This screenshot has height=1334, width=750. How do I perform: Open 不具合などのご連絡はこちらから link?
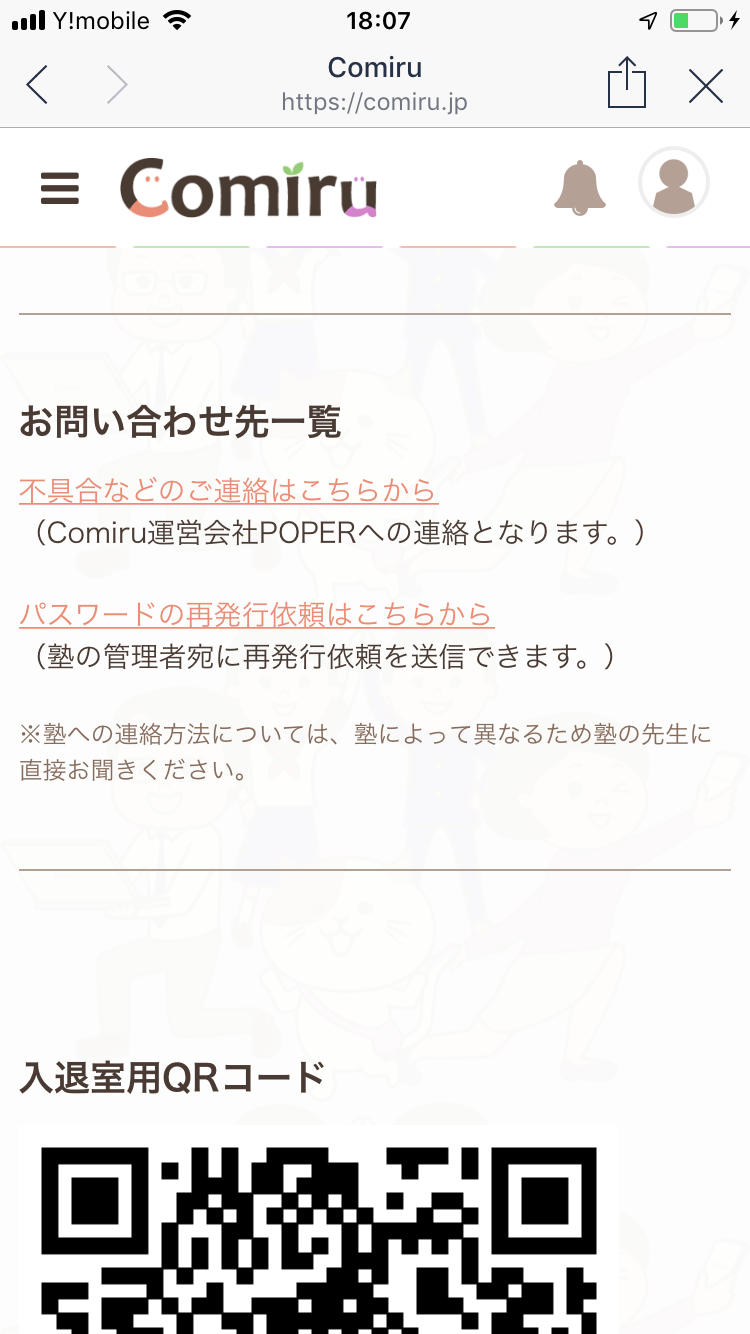click(x=229, y=491)
